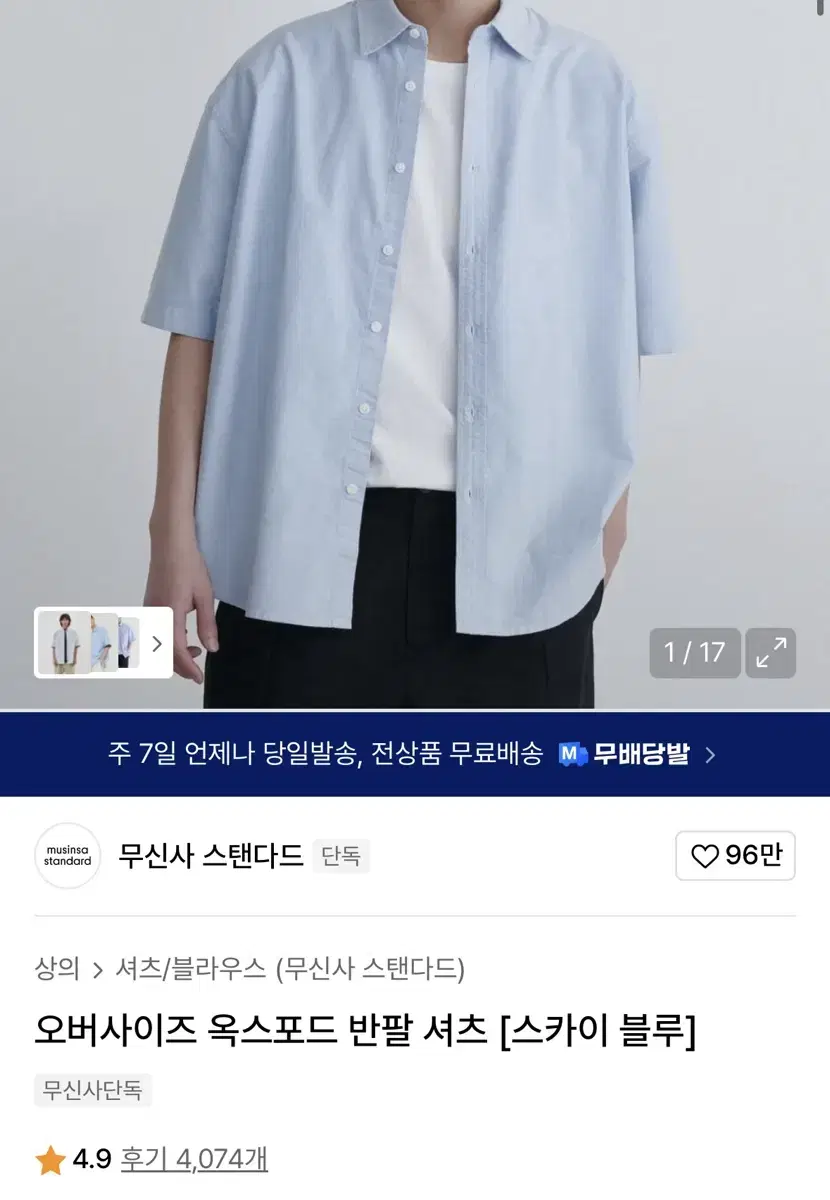Click the chevron after 상의 breadcrumb
The image size is (830, 1200).
97,968
